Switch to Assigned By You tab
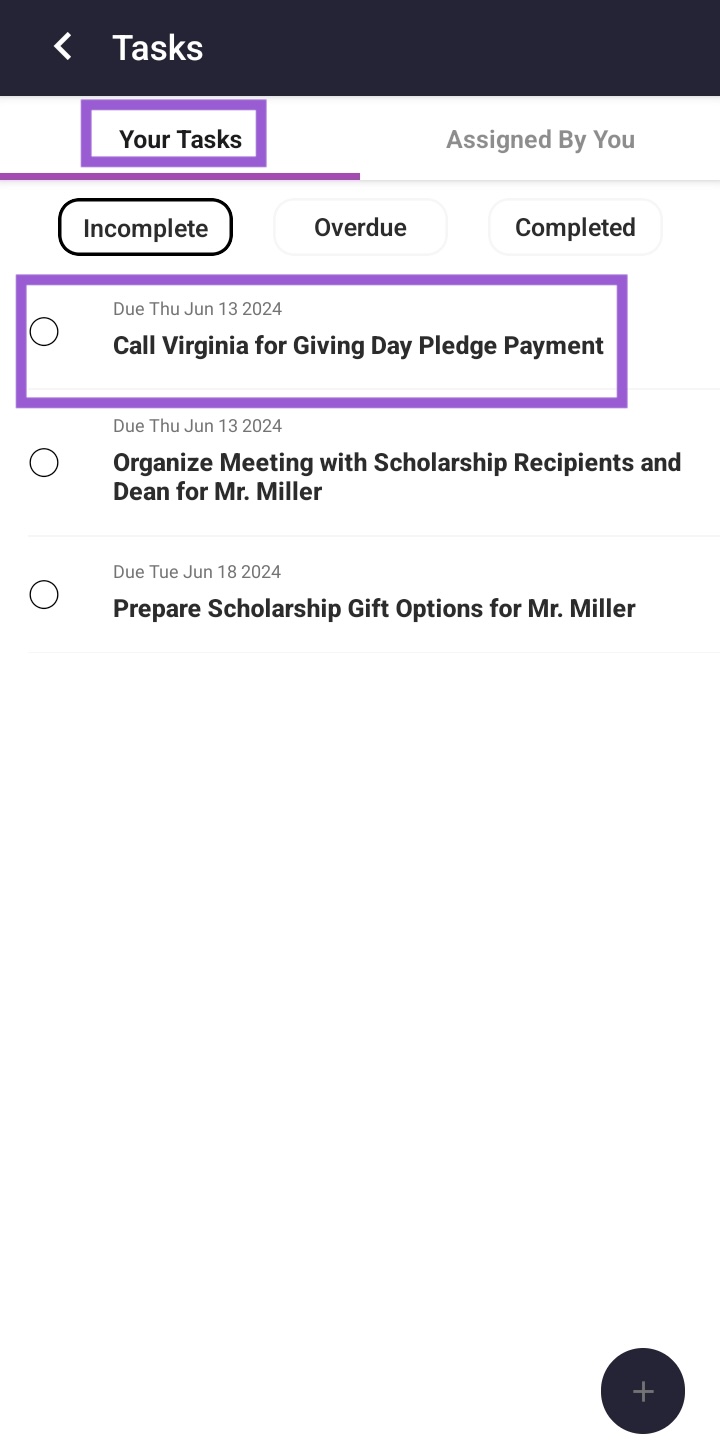 click(540, 139)
